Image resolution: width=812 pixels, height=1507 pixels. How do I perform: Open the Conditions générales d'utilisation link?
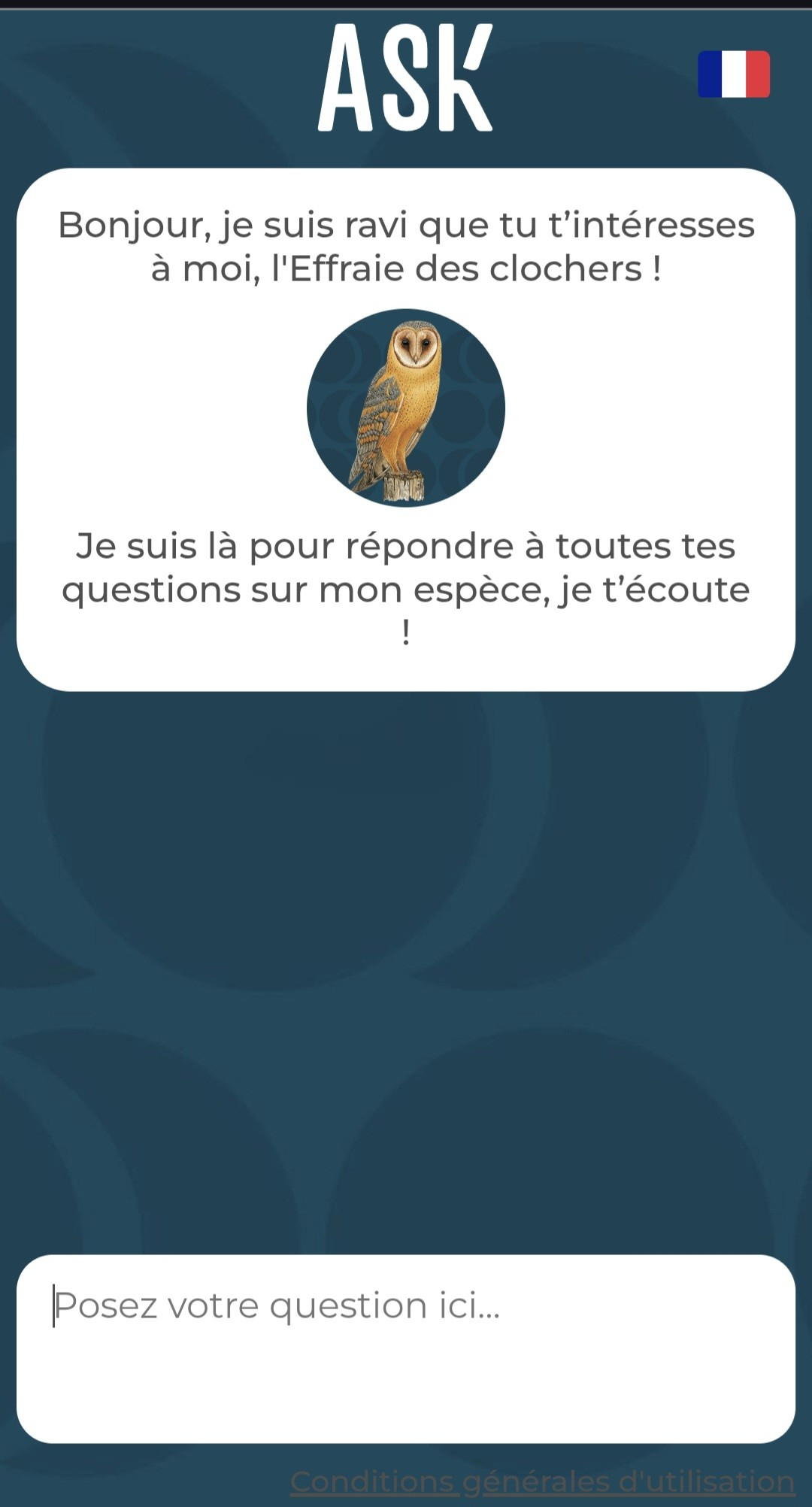point(542,1482)
